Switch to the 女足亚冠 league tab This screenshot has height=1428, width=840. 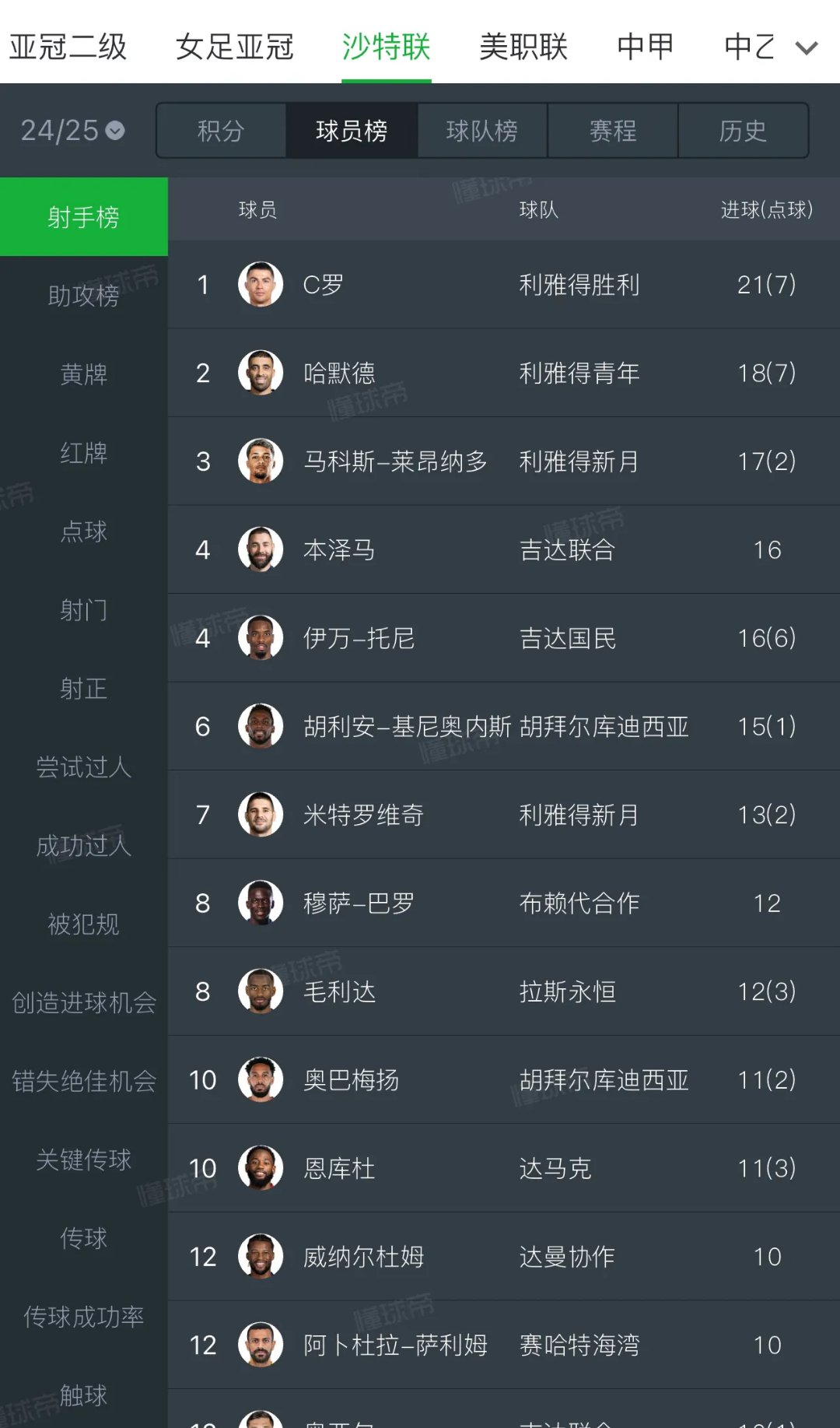click(234, 47)
